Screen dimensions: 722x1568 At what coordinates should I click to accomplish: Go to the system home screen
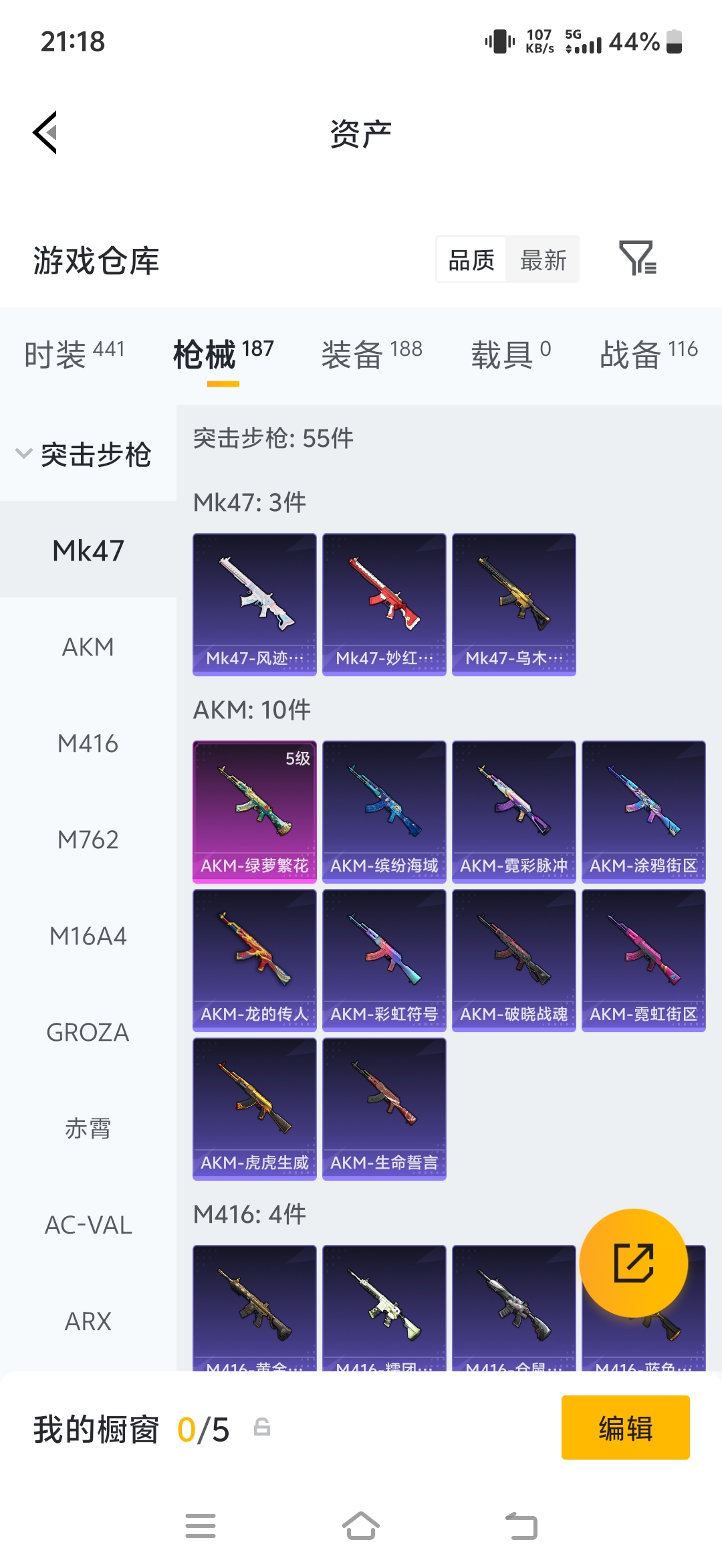coord(361,1526)
